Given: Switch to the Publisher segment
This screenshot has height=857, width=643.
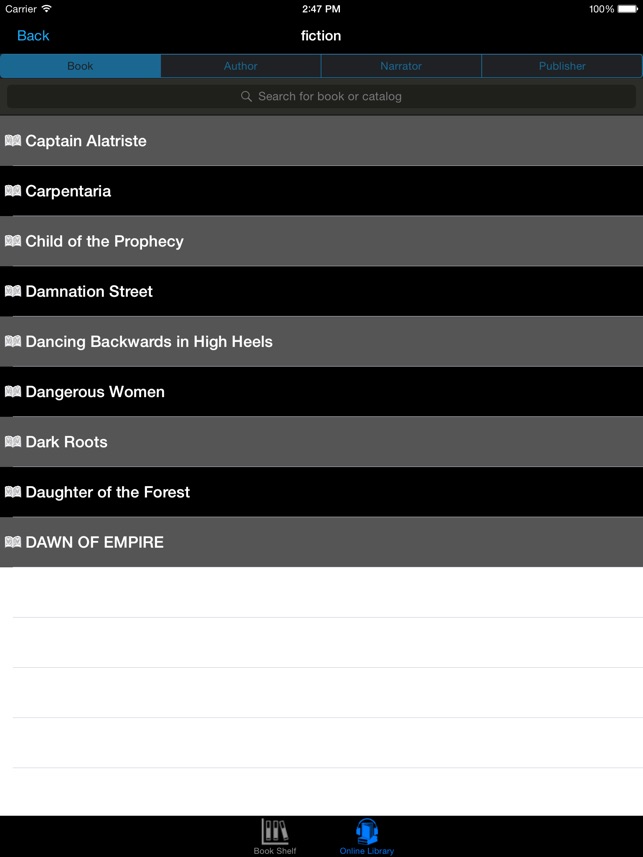Looking at the screenshot, I should click(562, 66).
